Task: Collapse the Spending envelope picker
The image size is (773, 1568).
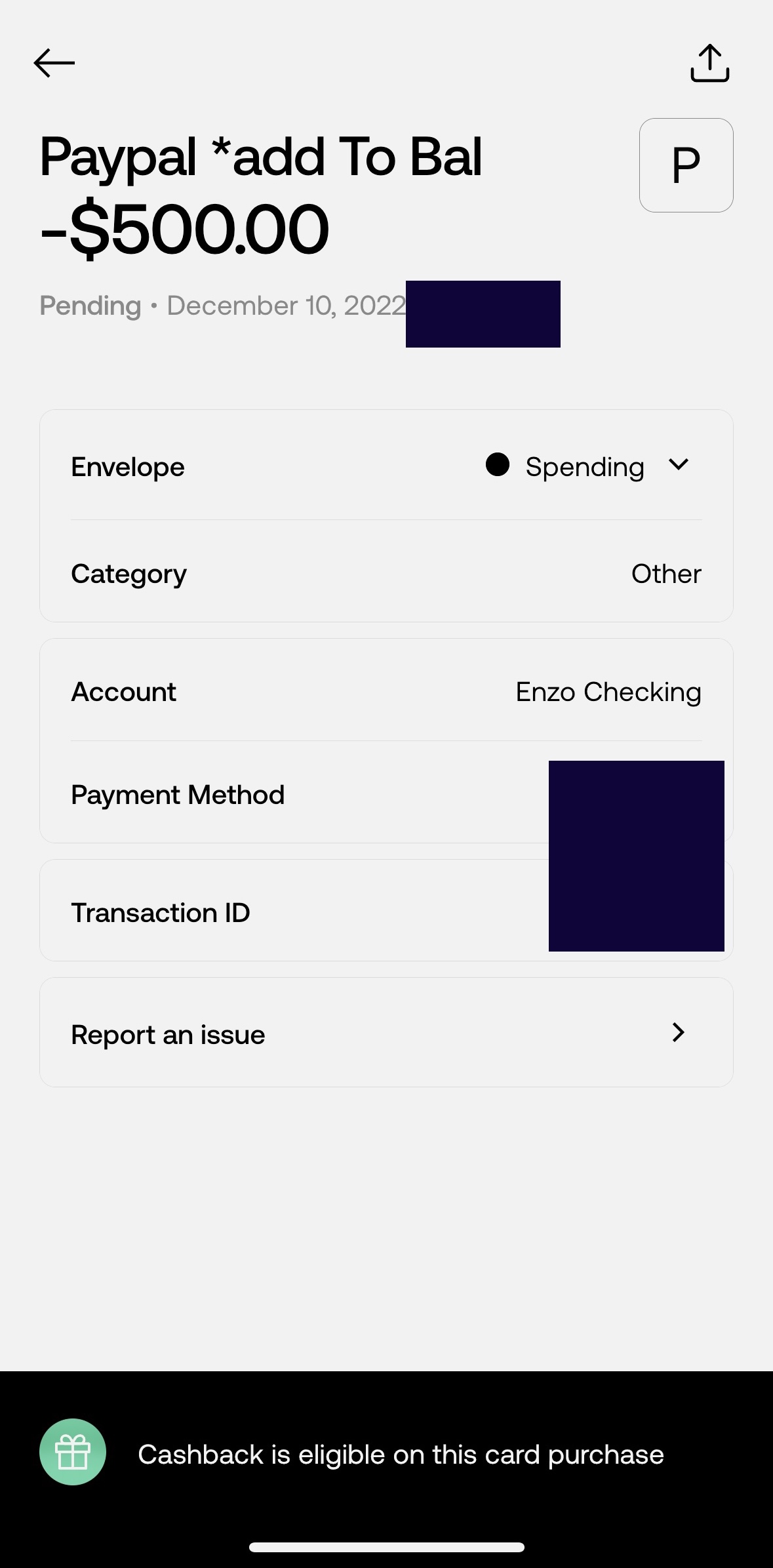Action: [x=679, y=466]
